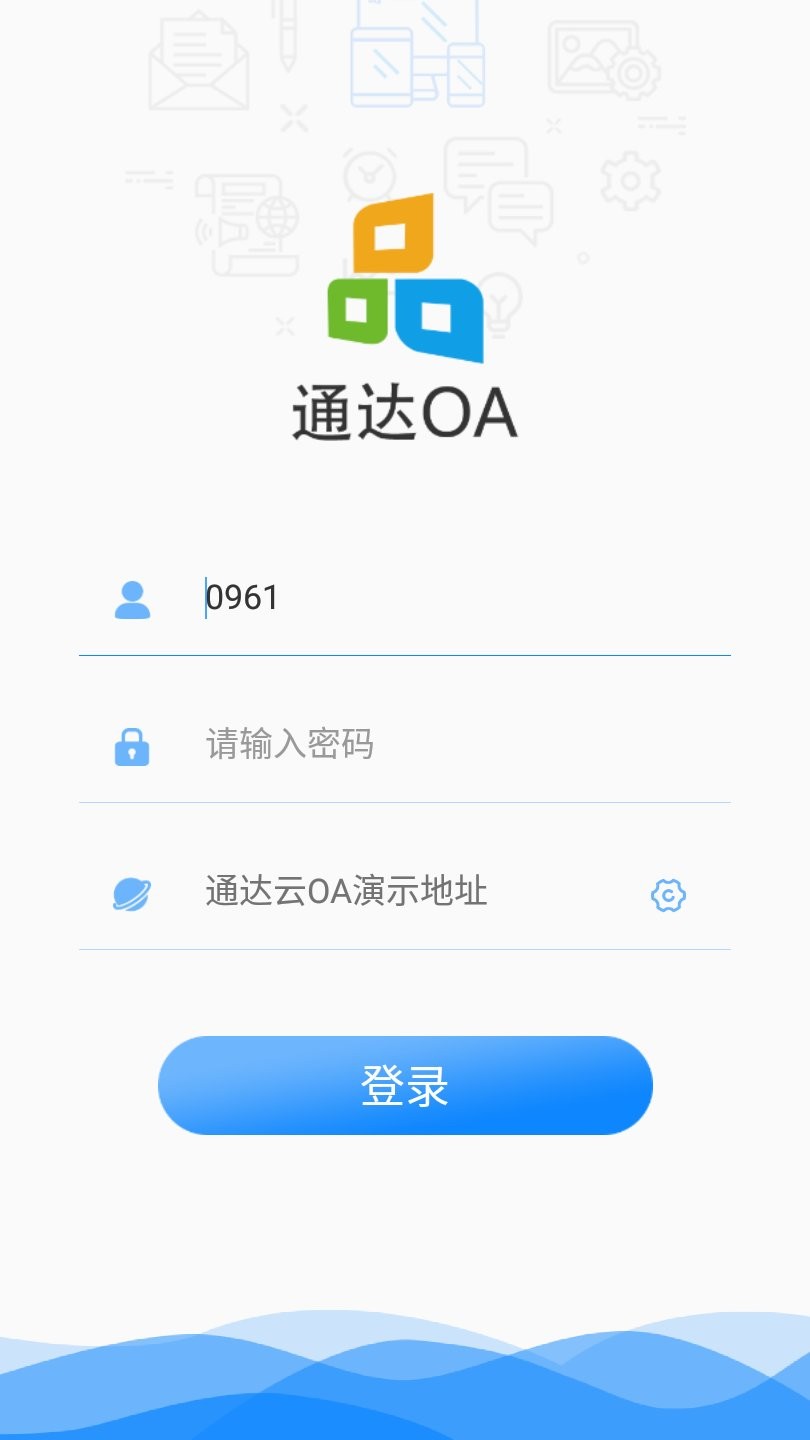Select the 请输入密码 password field
Viewport: 810px width, 1440px height.
click(x=400, y=745)
